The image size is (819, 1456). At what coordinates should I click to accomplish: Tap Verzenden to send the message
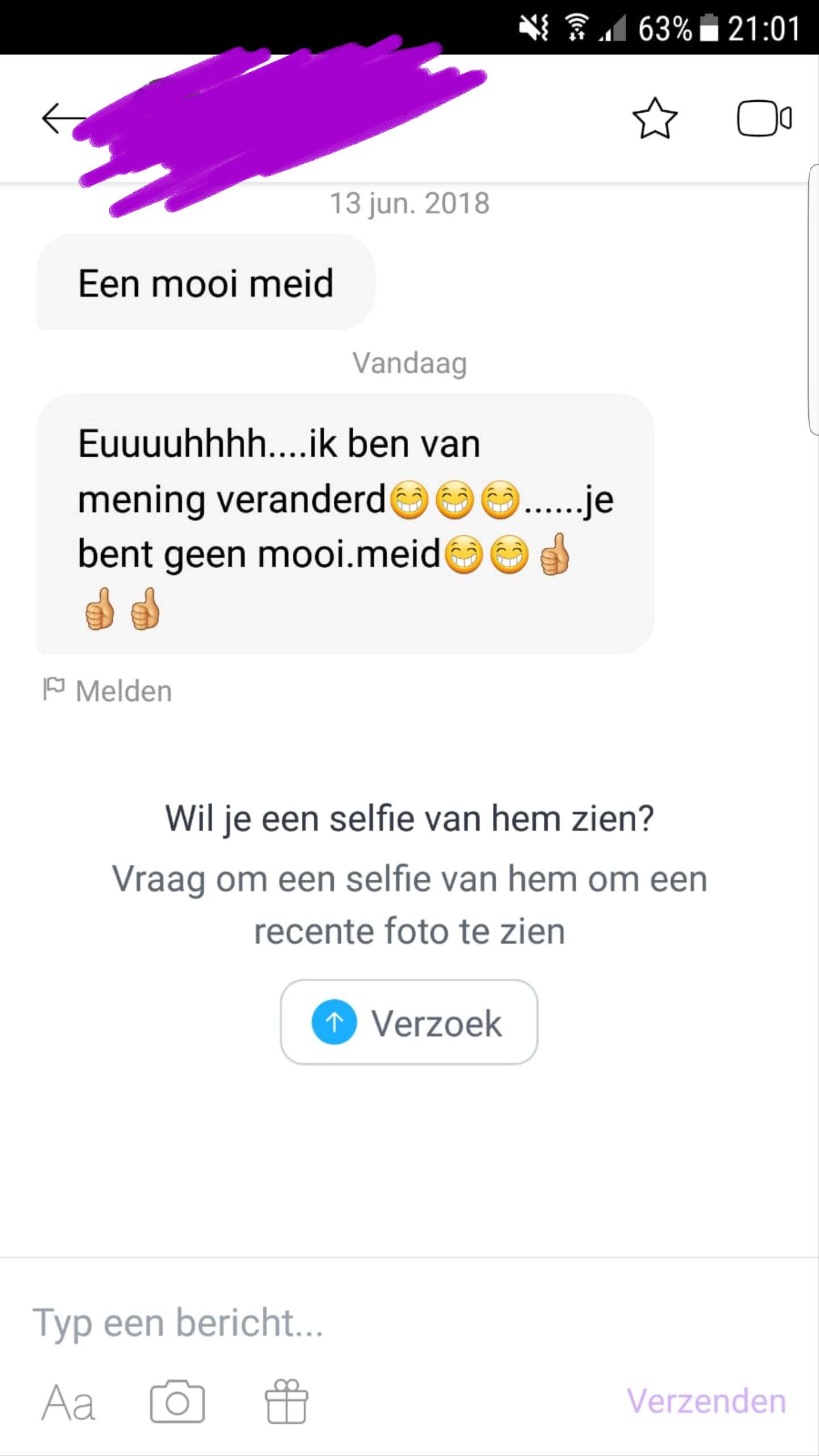coord(706,1401)
